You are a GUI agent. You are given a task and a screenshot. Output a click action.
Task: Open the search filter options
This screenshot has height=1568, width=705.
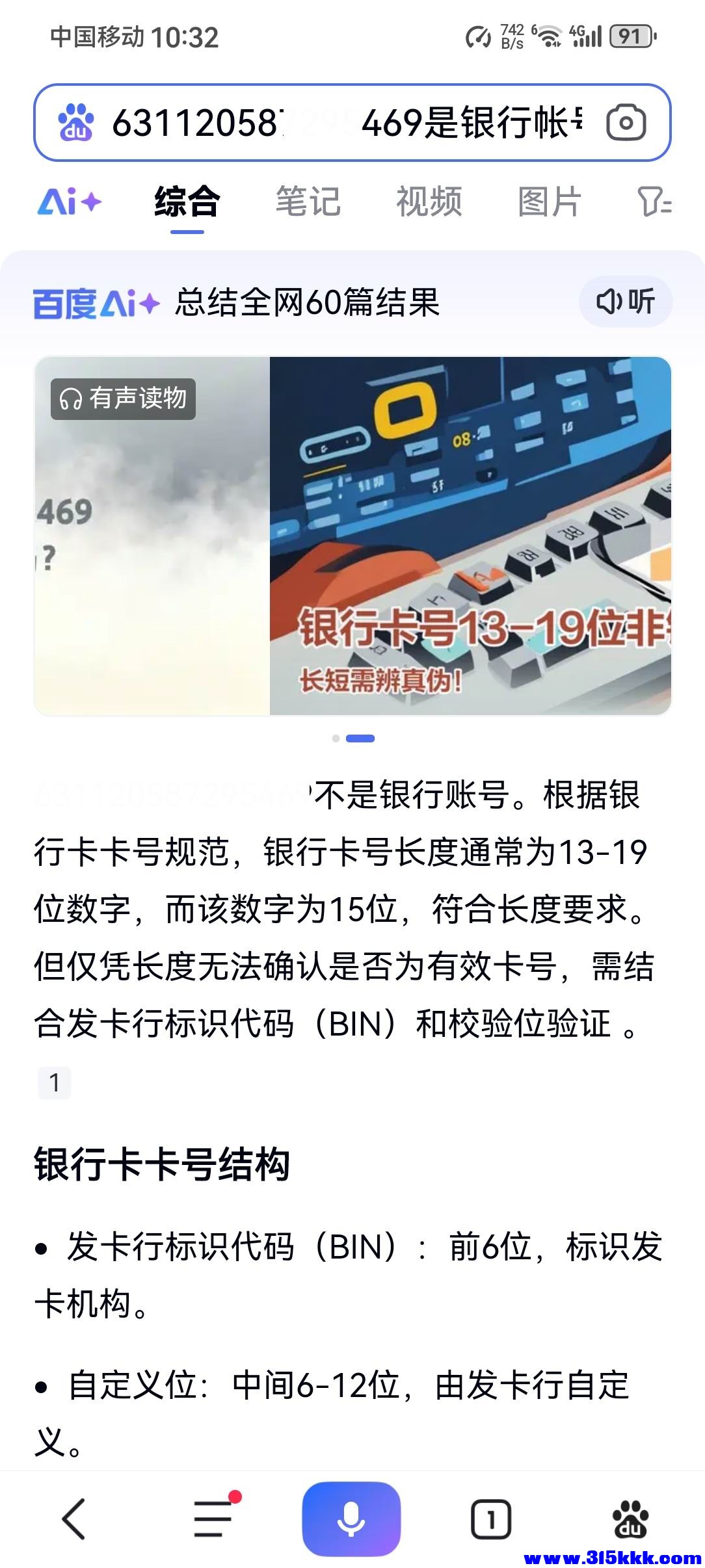click(654, 202)
